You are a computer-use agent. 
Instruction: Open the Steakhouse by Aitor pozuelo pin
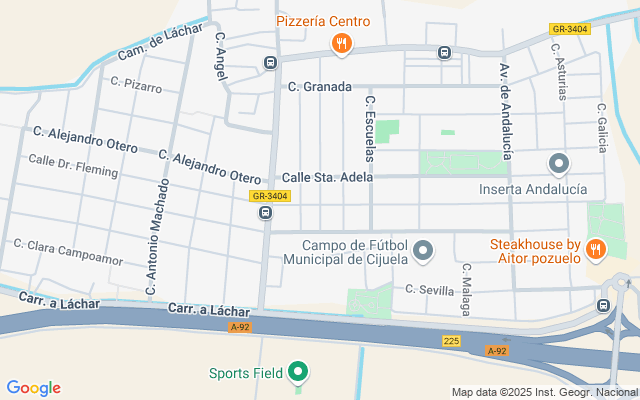[x=596, y=248]
